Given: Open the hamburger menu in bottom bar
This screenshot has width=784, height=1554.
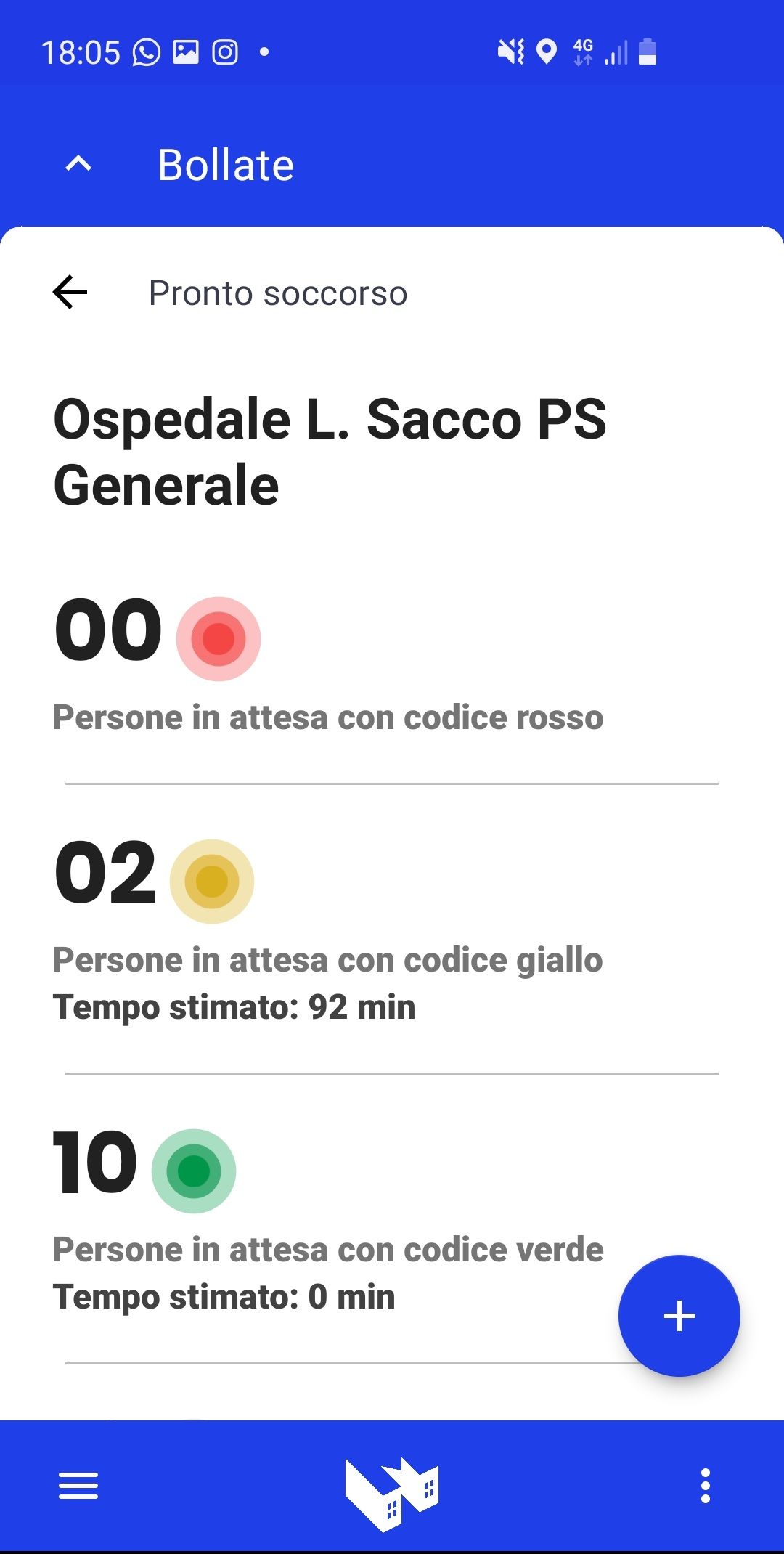Looking at the screenshot, I should [78, 1486].
